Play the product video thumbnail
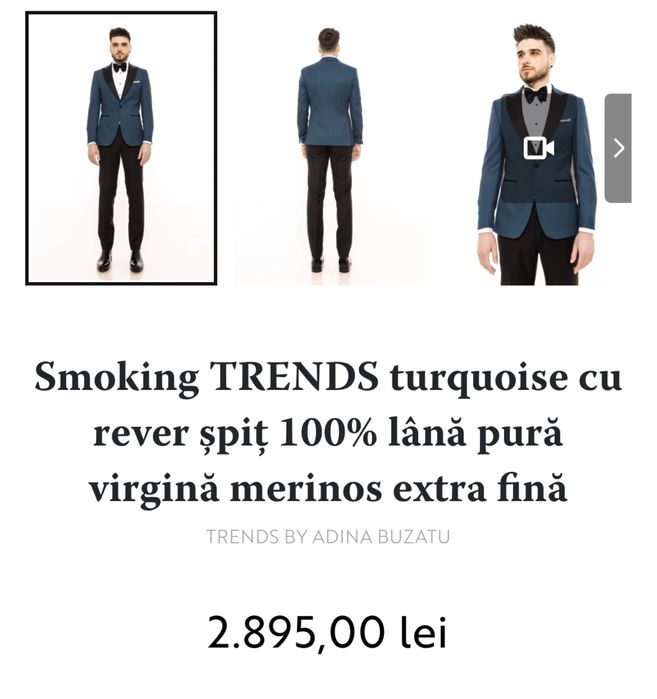 click(x=538, y=148)
